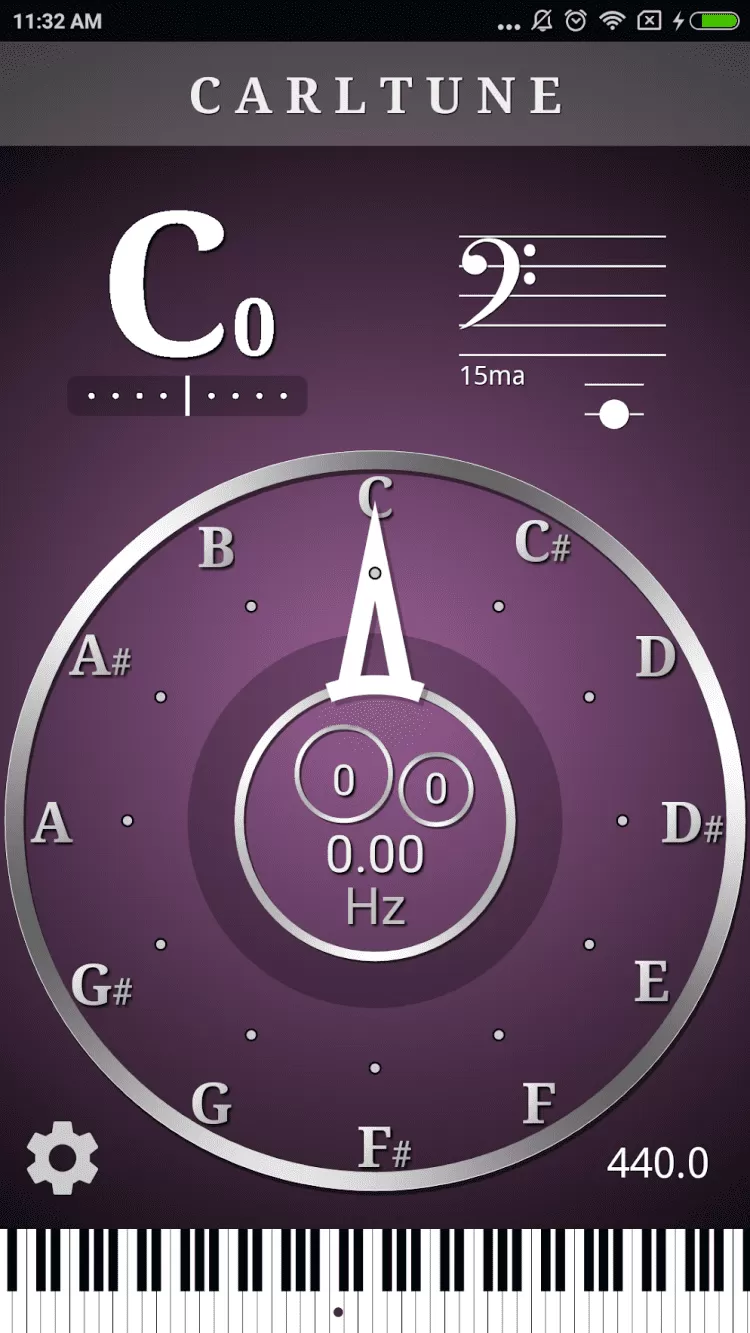The image size is (750, 1333).
Task: Select note D on the dial
Action: pyautogui.click(x=656, y=657)
